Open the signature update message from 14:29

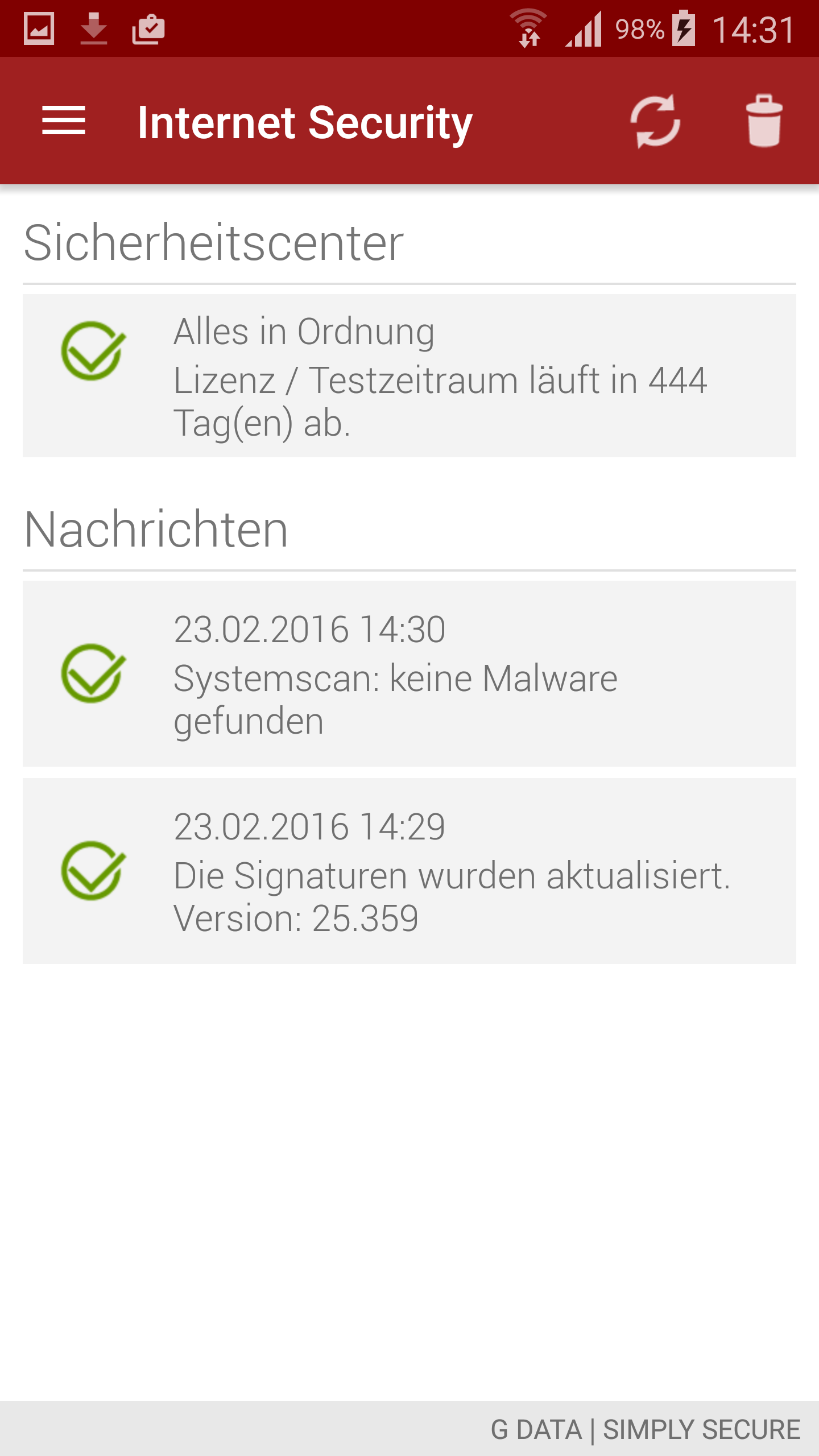pyautogui.click(x=409, y=871)
